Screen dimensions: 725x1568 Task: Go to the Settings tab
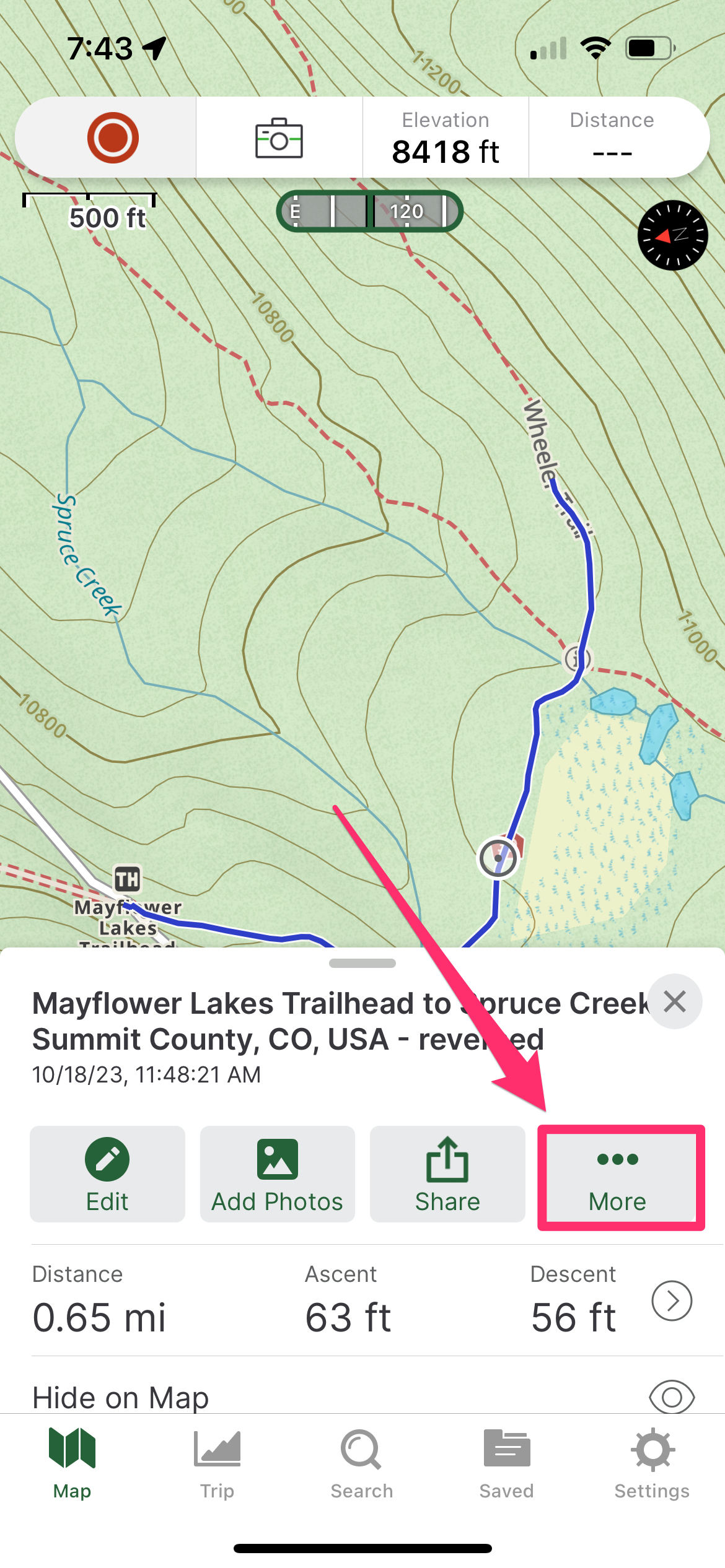click(x=652, y=1464)
